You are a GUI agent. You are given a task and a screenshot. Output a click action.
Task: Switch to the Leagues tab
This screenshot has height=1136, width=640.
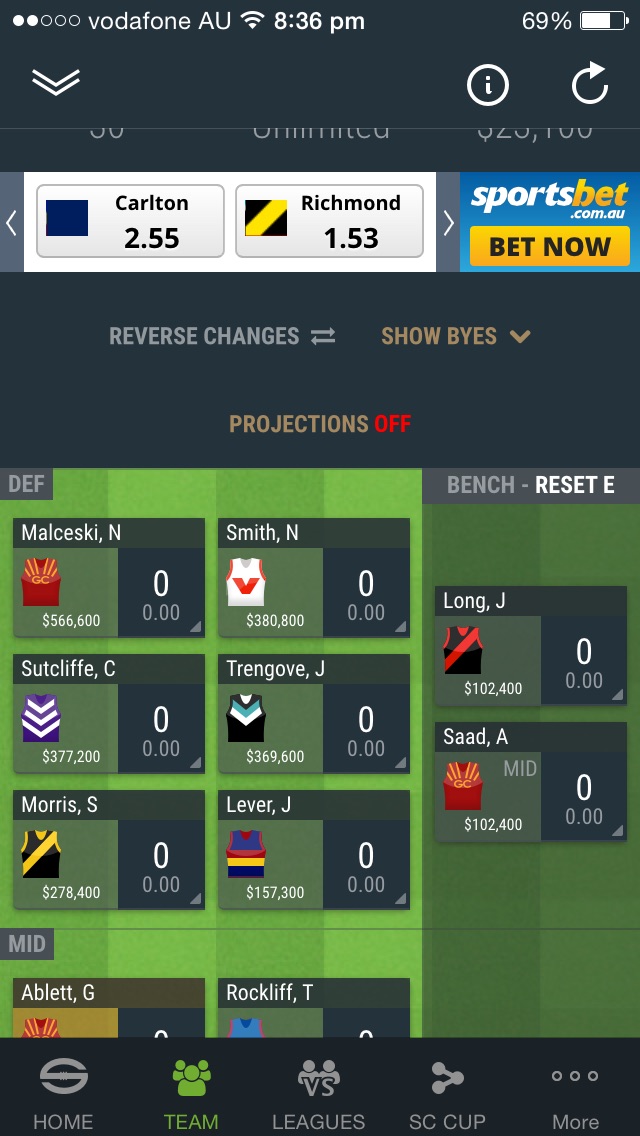[x=318, y=1092]
